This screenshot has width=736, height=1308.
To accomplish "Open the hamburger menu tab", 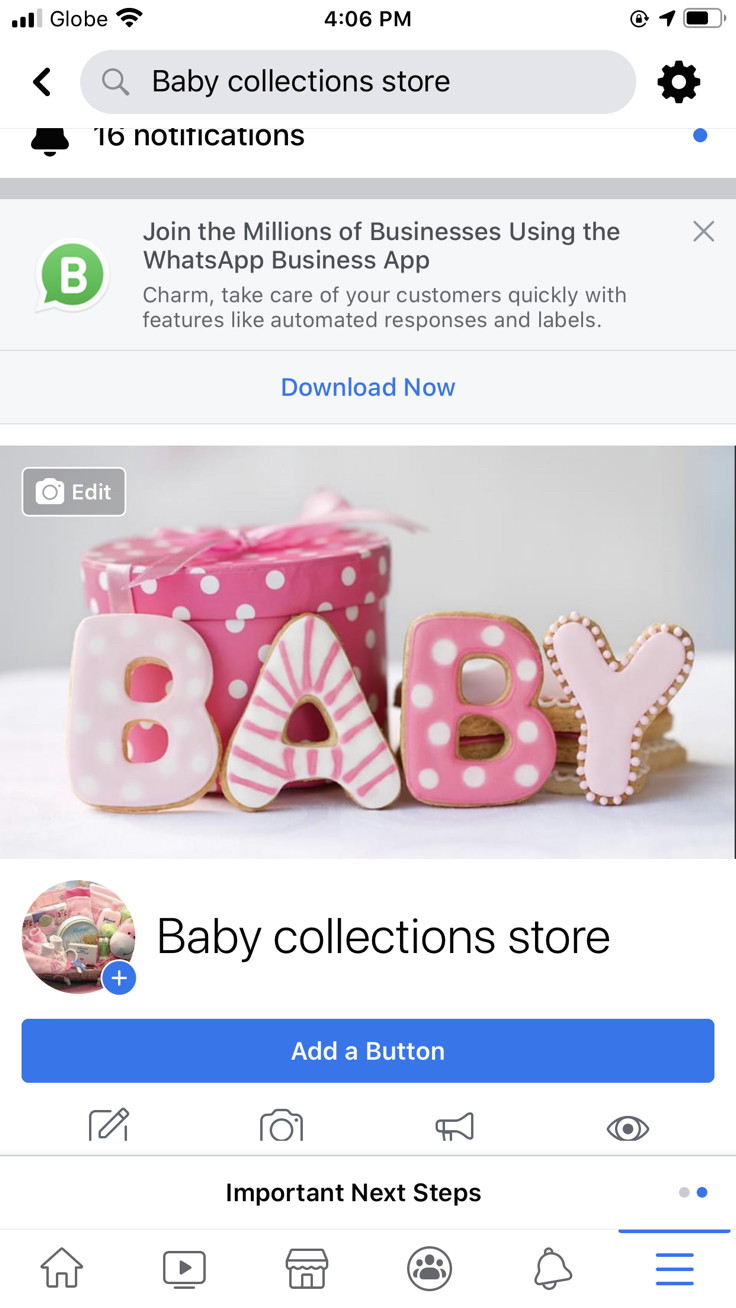I will [674, 1269].
